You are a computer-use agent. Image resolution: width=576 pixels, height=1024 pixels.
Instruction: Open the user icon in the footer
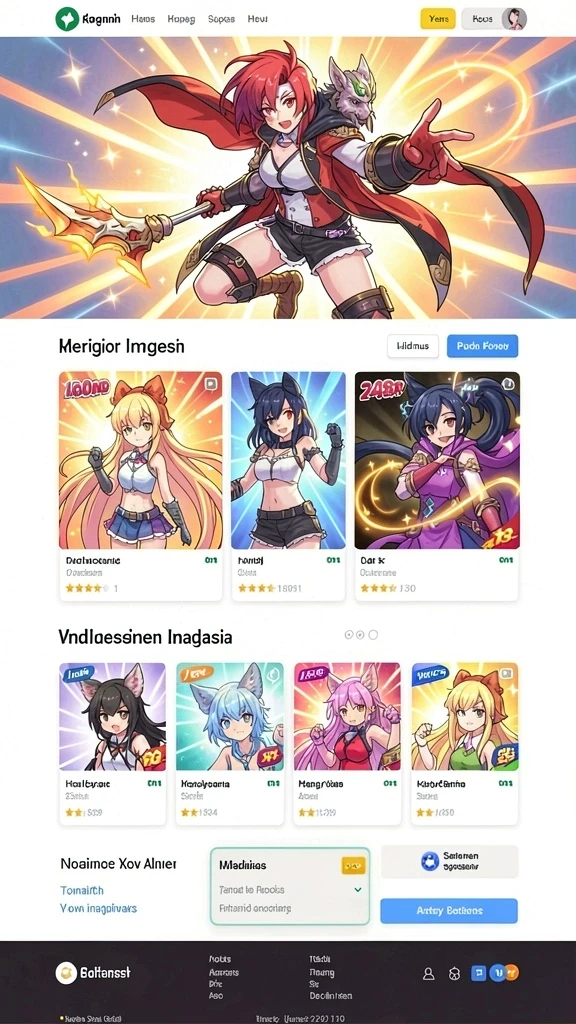[x=428, y=974]
